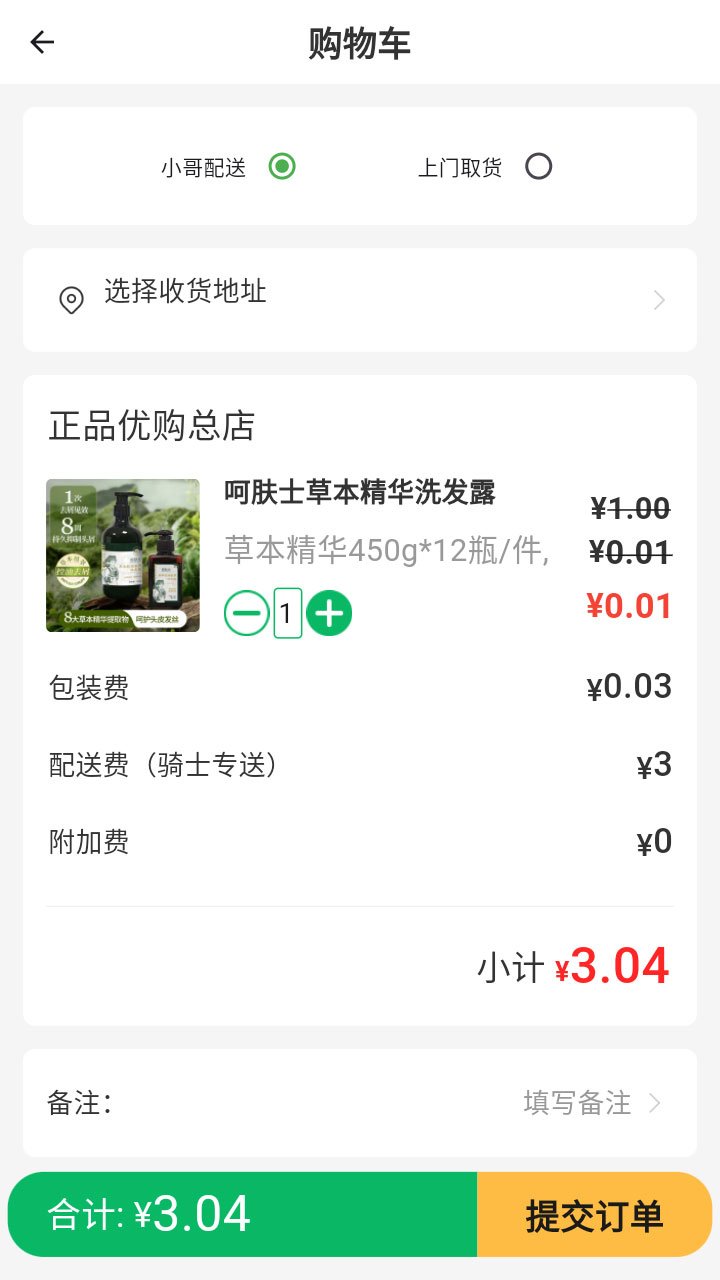Open 选择收货地址 address selector

[x=360, y=299]
